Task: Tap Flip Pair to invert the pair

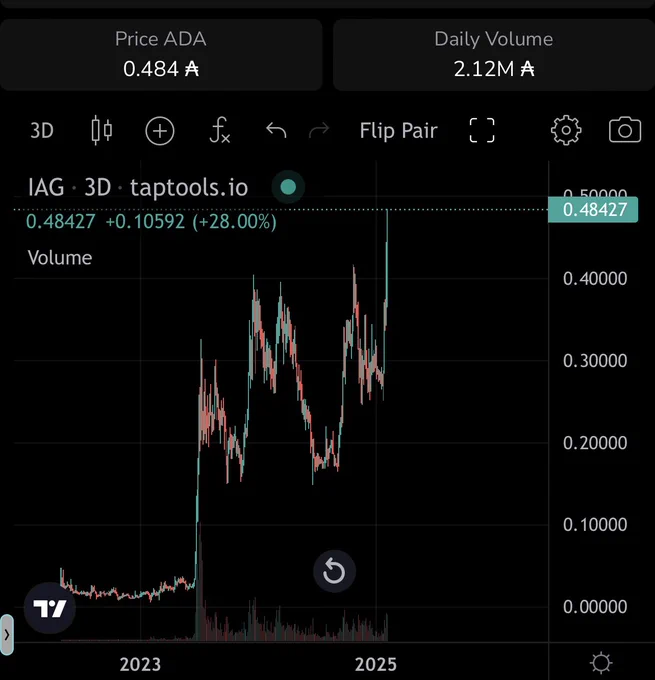Action: click(x=398, y=131)
